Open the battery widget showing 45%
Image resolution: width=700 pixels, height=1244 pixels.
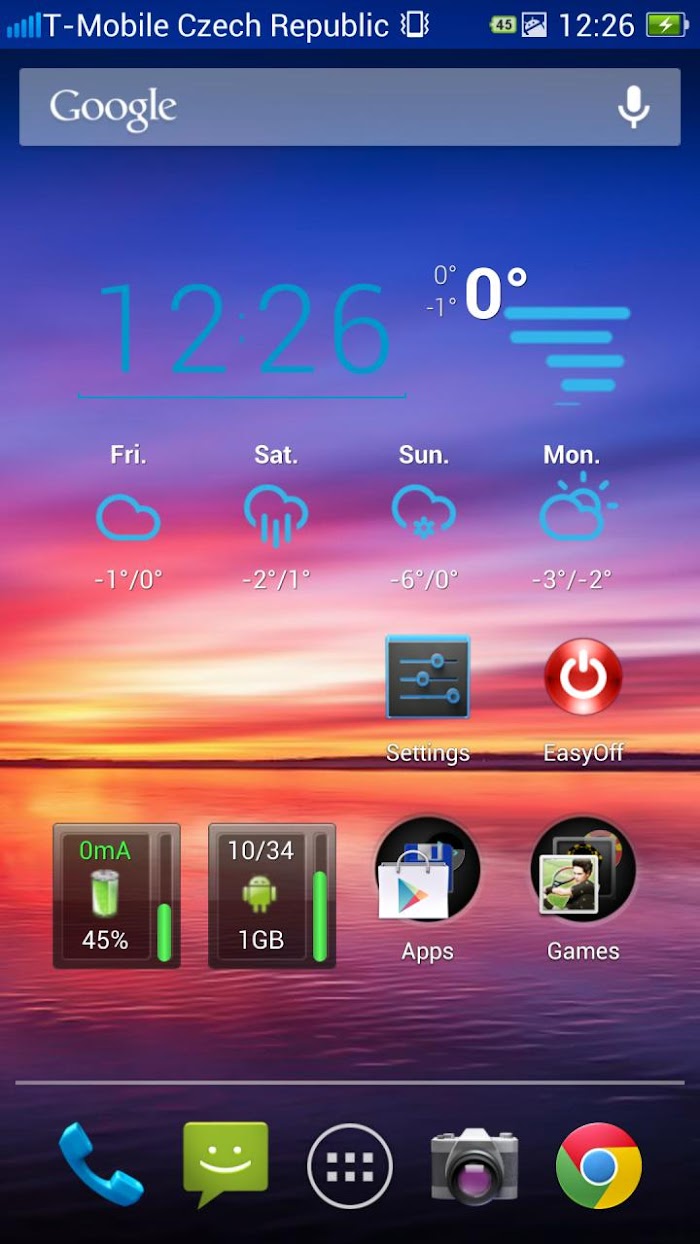(116, 896)
